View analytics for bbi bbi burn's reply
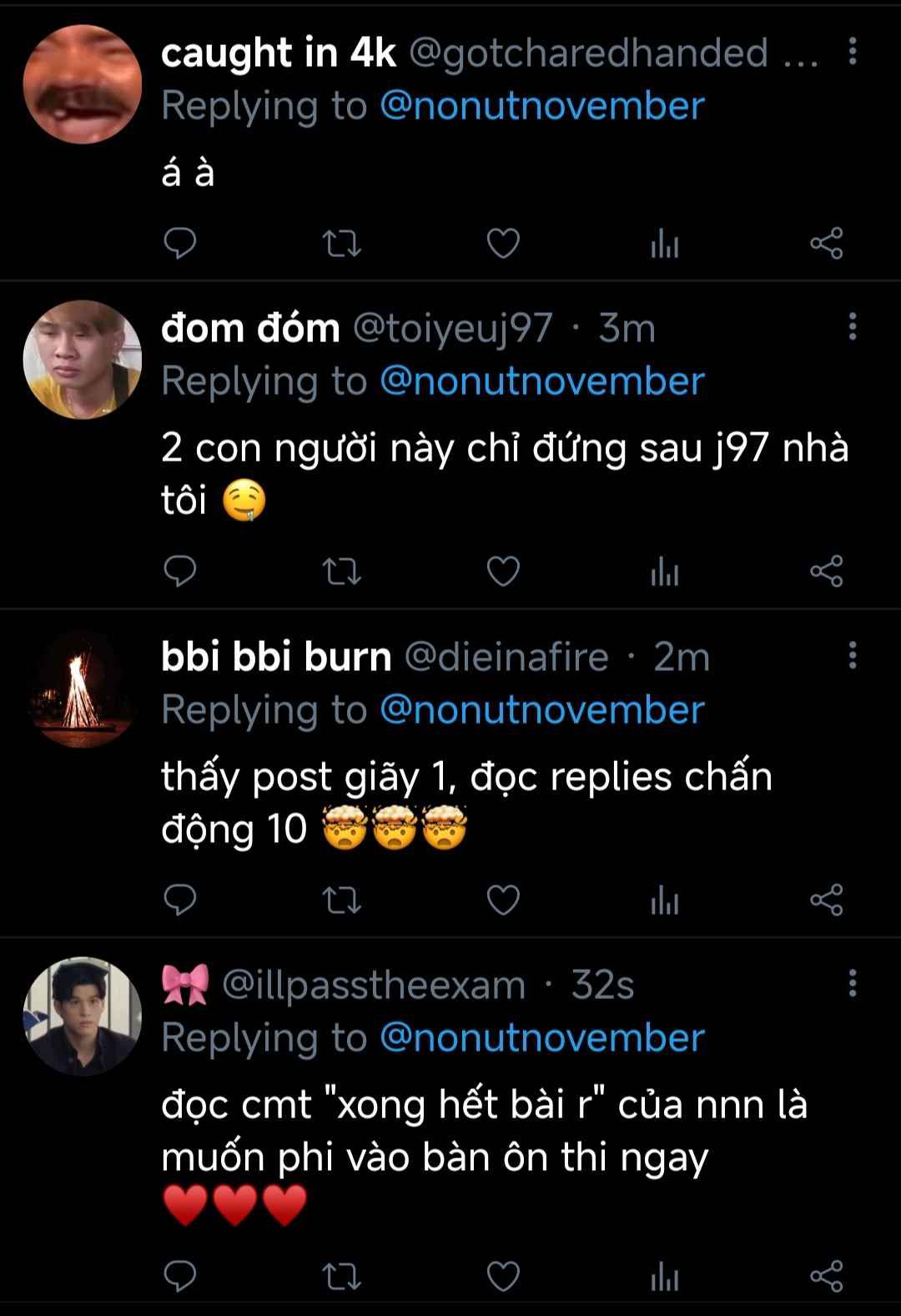 664,900
